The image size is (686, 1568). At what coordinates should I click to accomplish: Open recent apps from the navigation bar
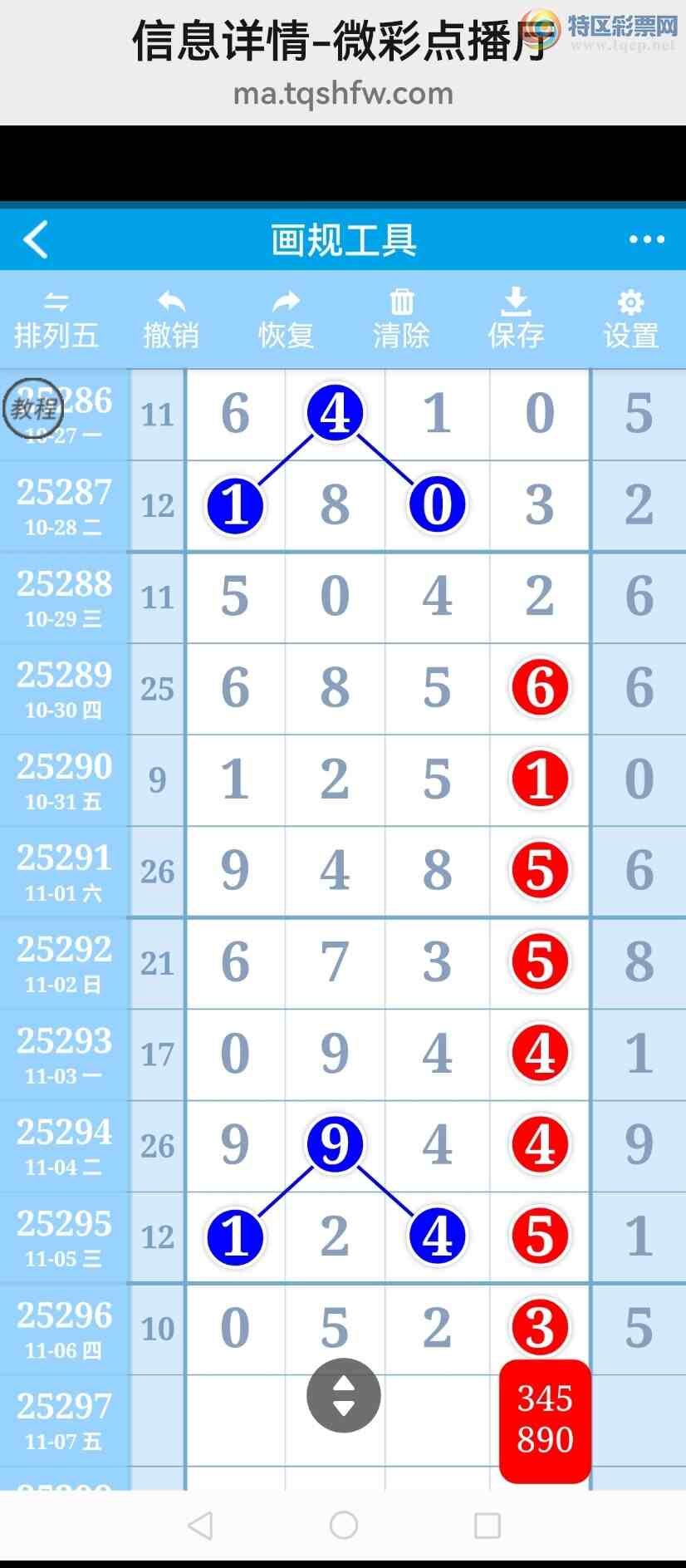click(487, 1525)
